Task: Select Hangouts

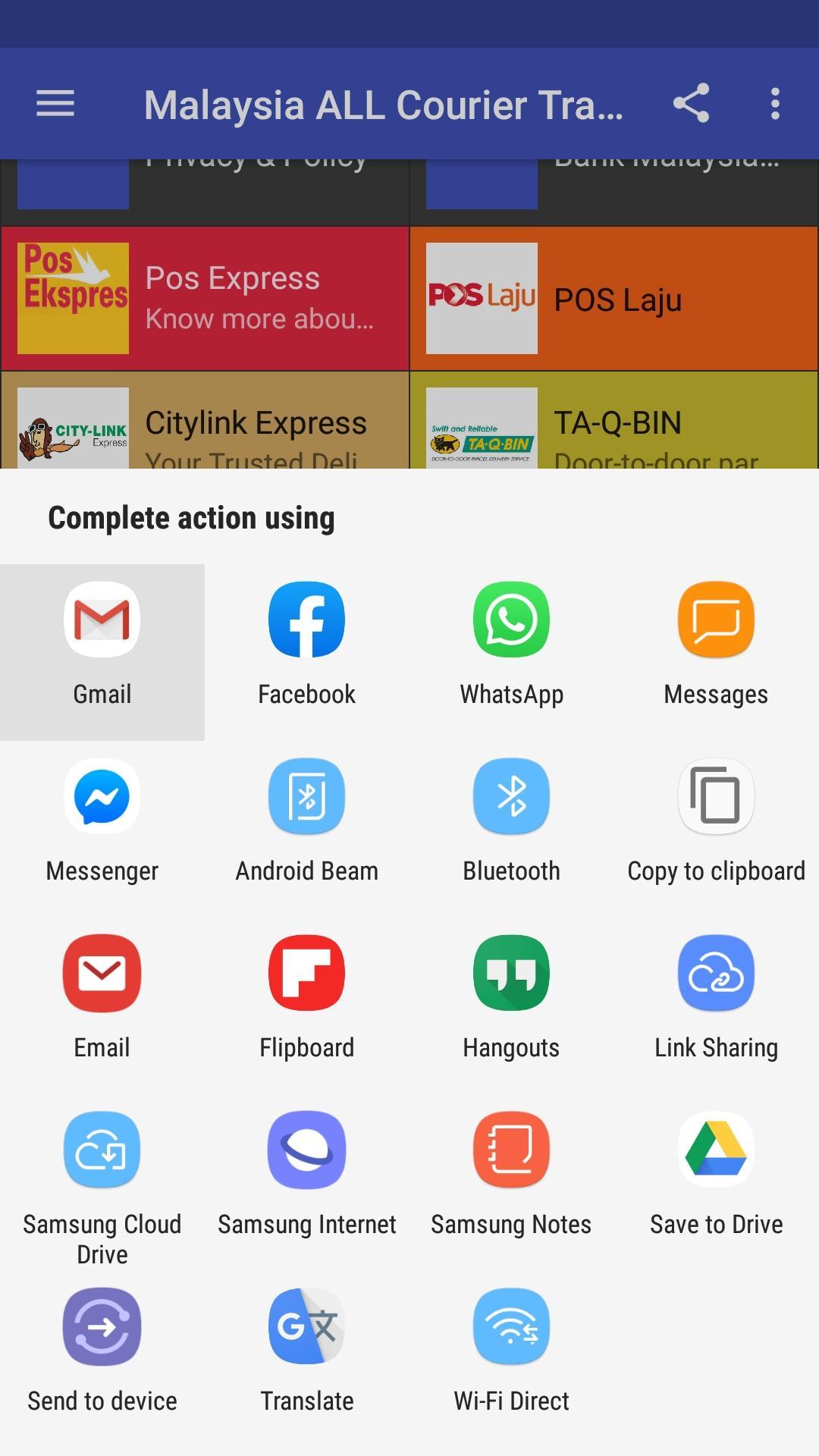Action: point(512,1006)
